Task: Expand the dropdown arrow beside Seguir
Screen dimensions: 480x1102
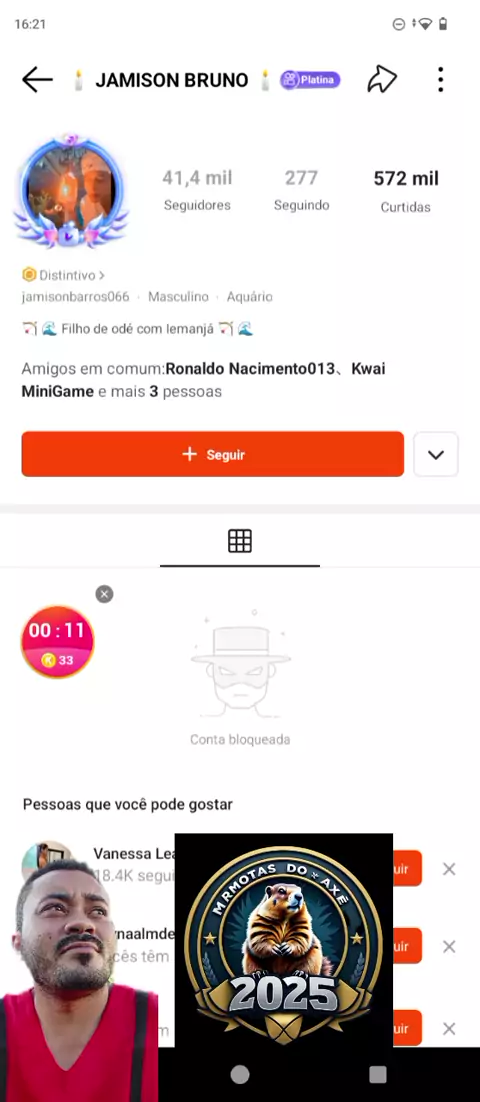Action: [436, 454]
